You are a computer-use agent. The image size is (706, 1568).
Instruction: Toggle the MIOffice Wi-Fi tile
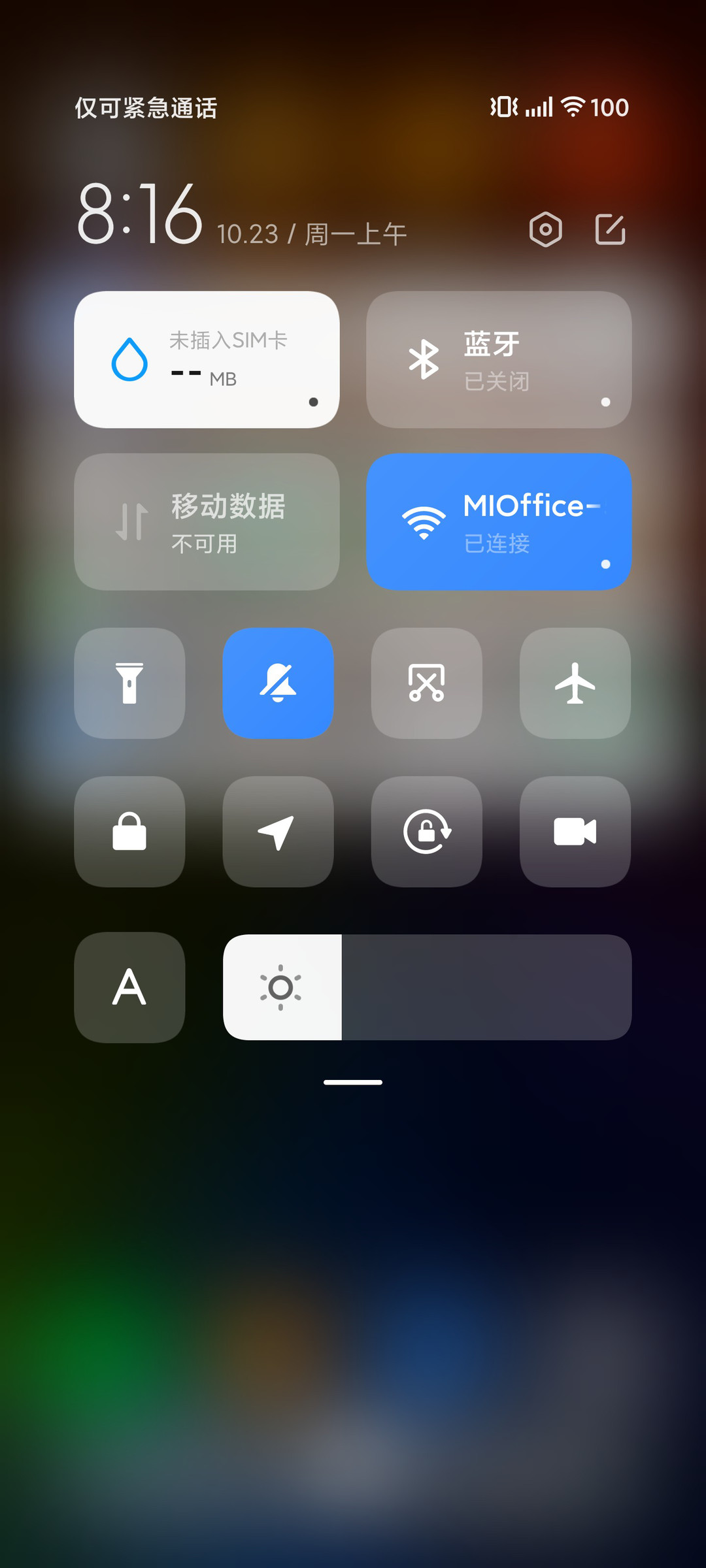pos(499,522)
